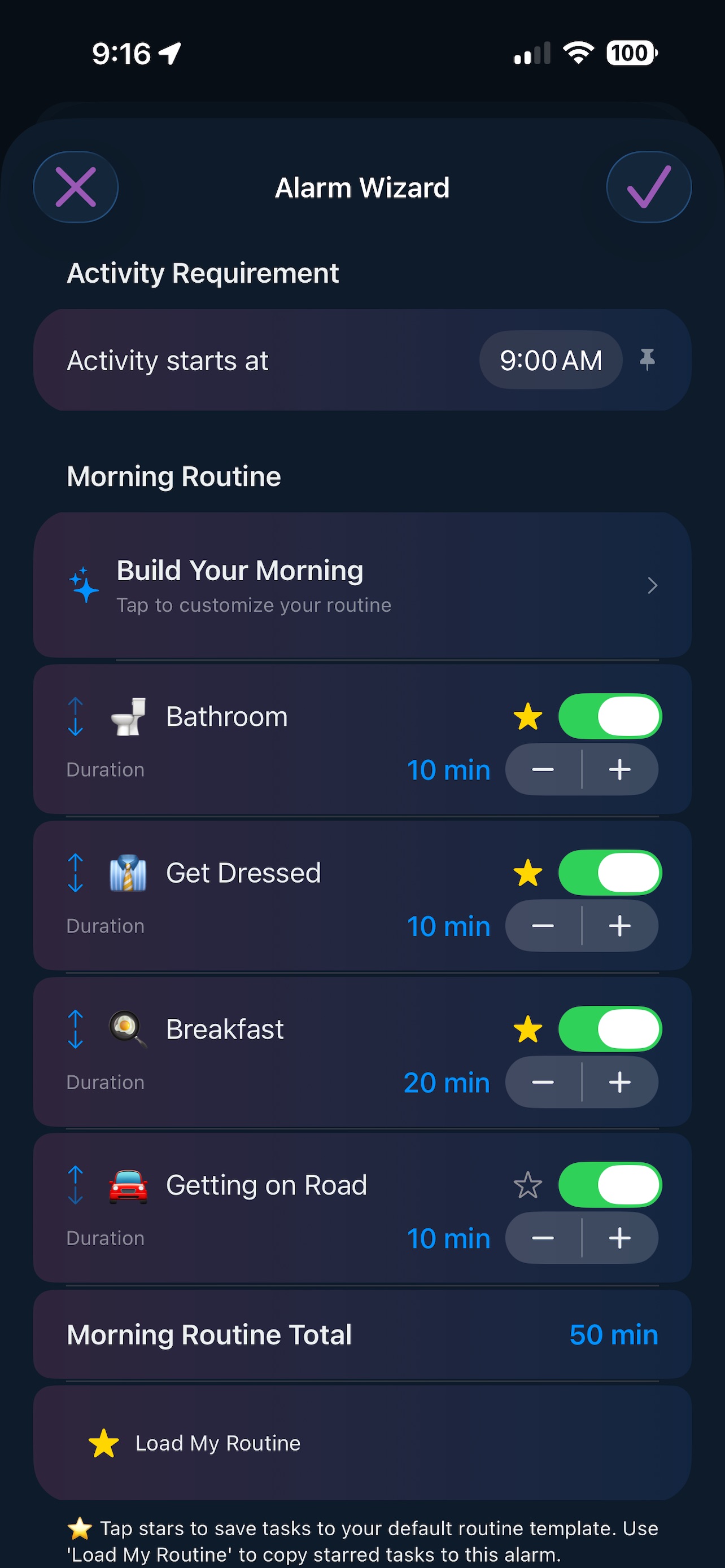The width and height of the screenshot is (725, 1568).
Task: Open the 9:00 AM time picker
Action: (x=551, y=360)
